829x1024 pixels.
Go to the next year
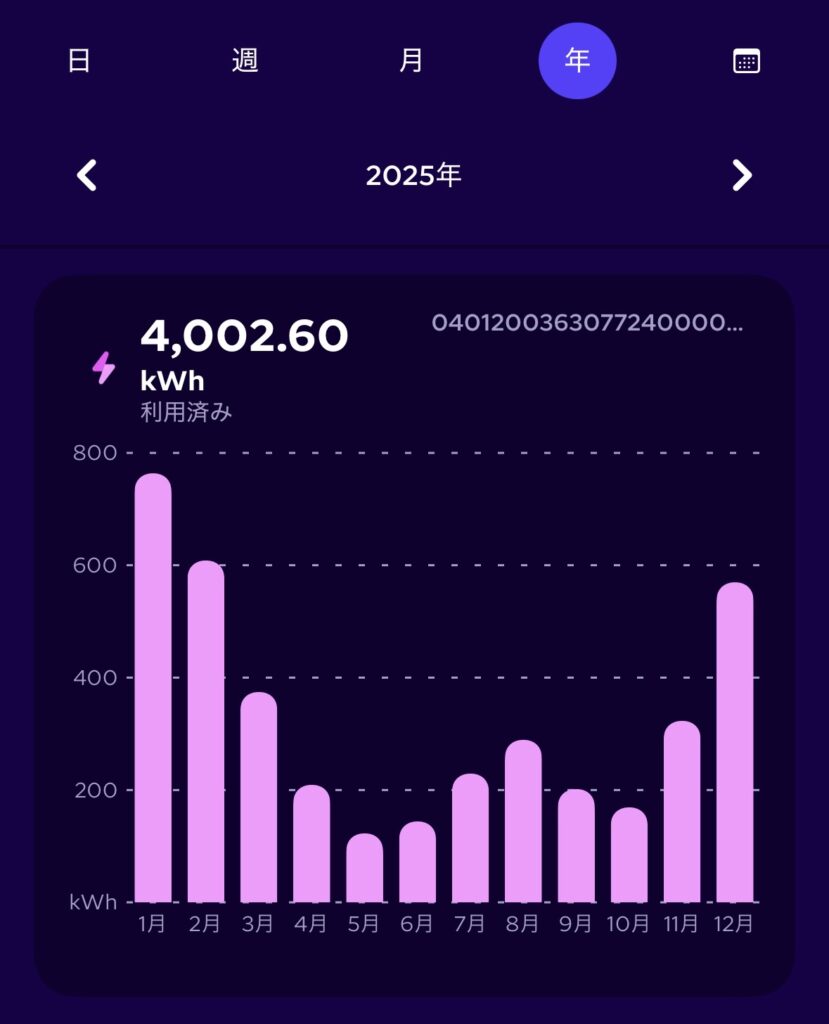[x=741, y=176]
